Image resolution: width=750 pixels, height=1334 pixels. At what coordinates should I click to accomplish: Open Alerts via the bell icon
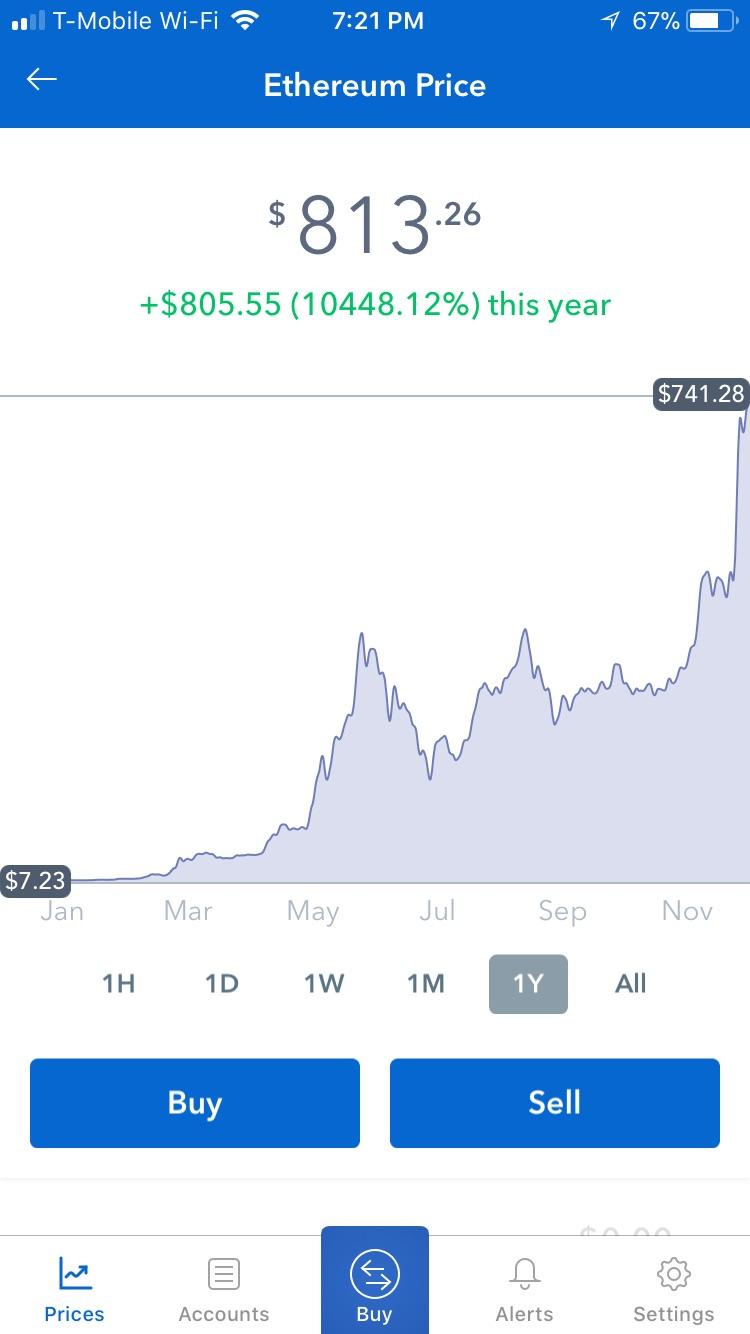tap(524, 1274)
